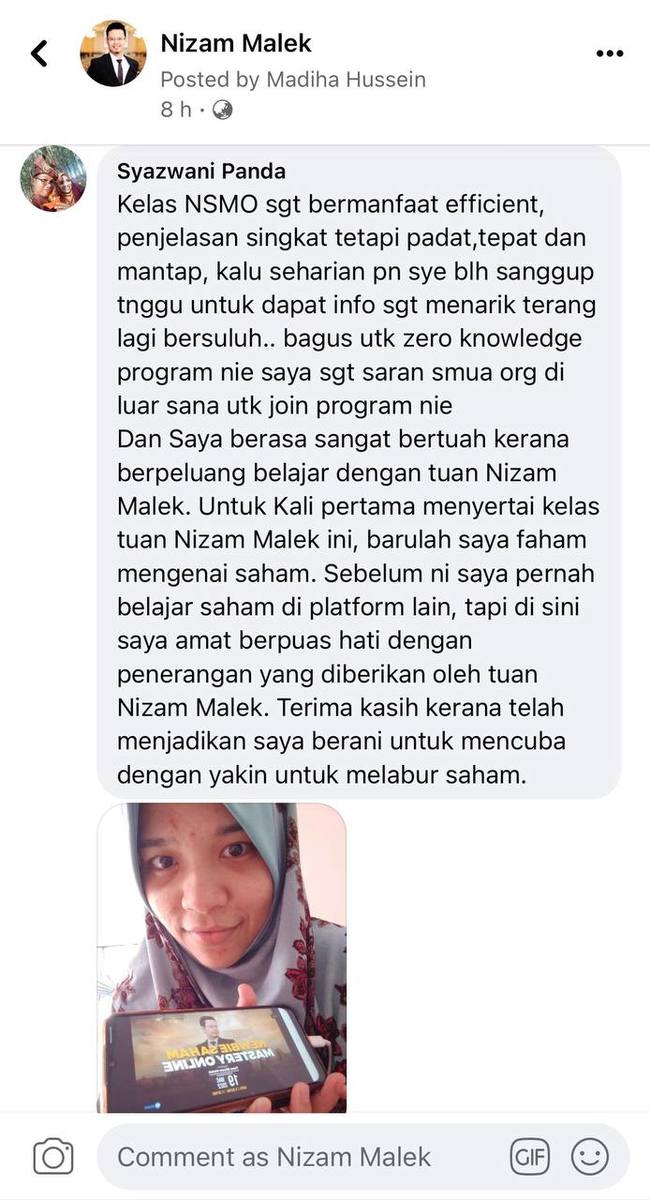The height and width of the screenshot is (1200, 650).
Task: Open the GIF picker
Action: click(x=529, y=1157)
